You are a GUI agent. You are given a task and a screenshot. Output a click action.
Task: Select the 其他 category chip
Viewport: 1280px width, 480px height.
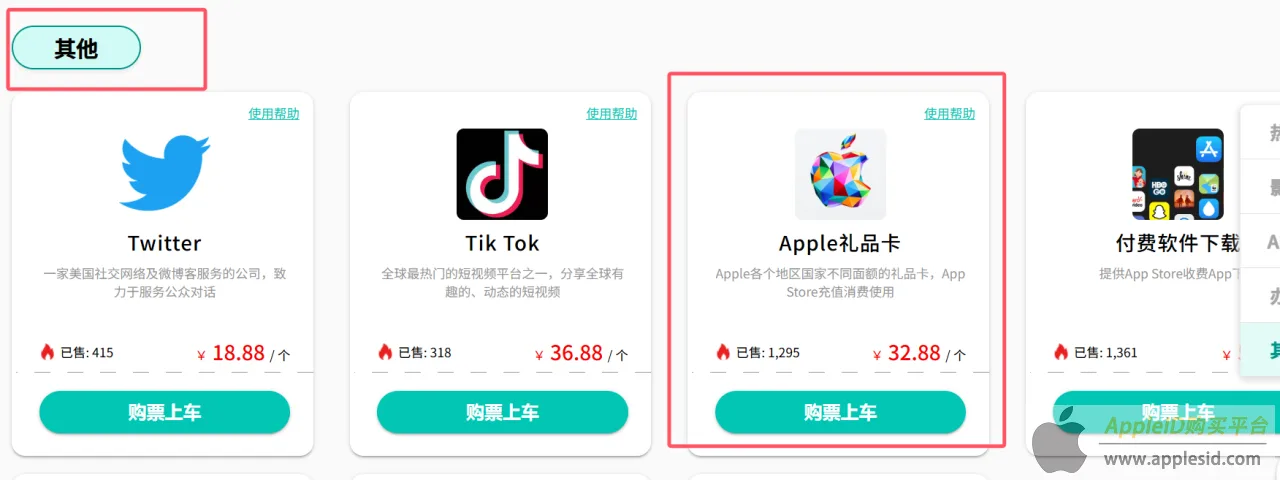(76, 48)
